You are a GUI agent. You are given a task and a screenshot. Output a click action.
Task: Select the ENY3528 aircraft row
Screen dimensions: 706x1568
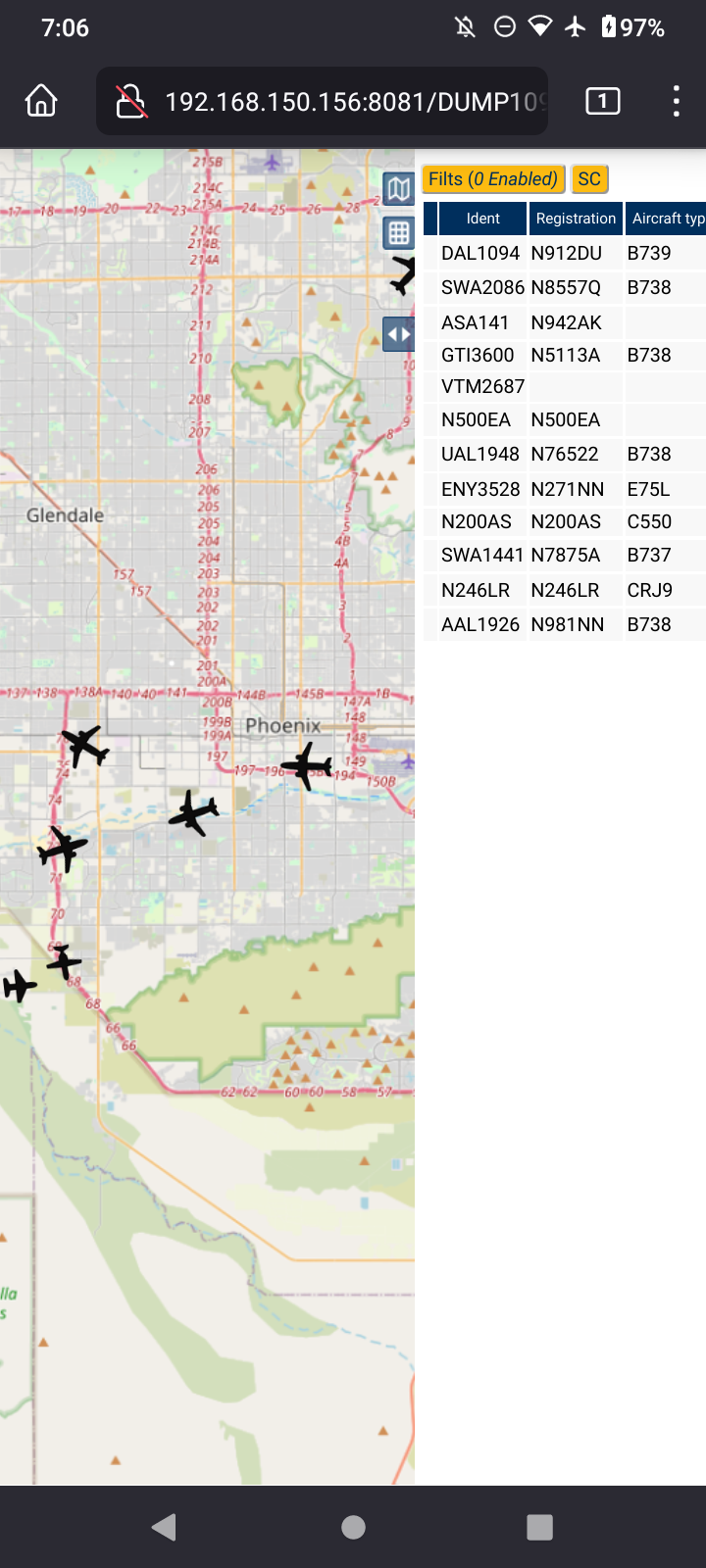(x=565, y=488)
